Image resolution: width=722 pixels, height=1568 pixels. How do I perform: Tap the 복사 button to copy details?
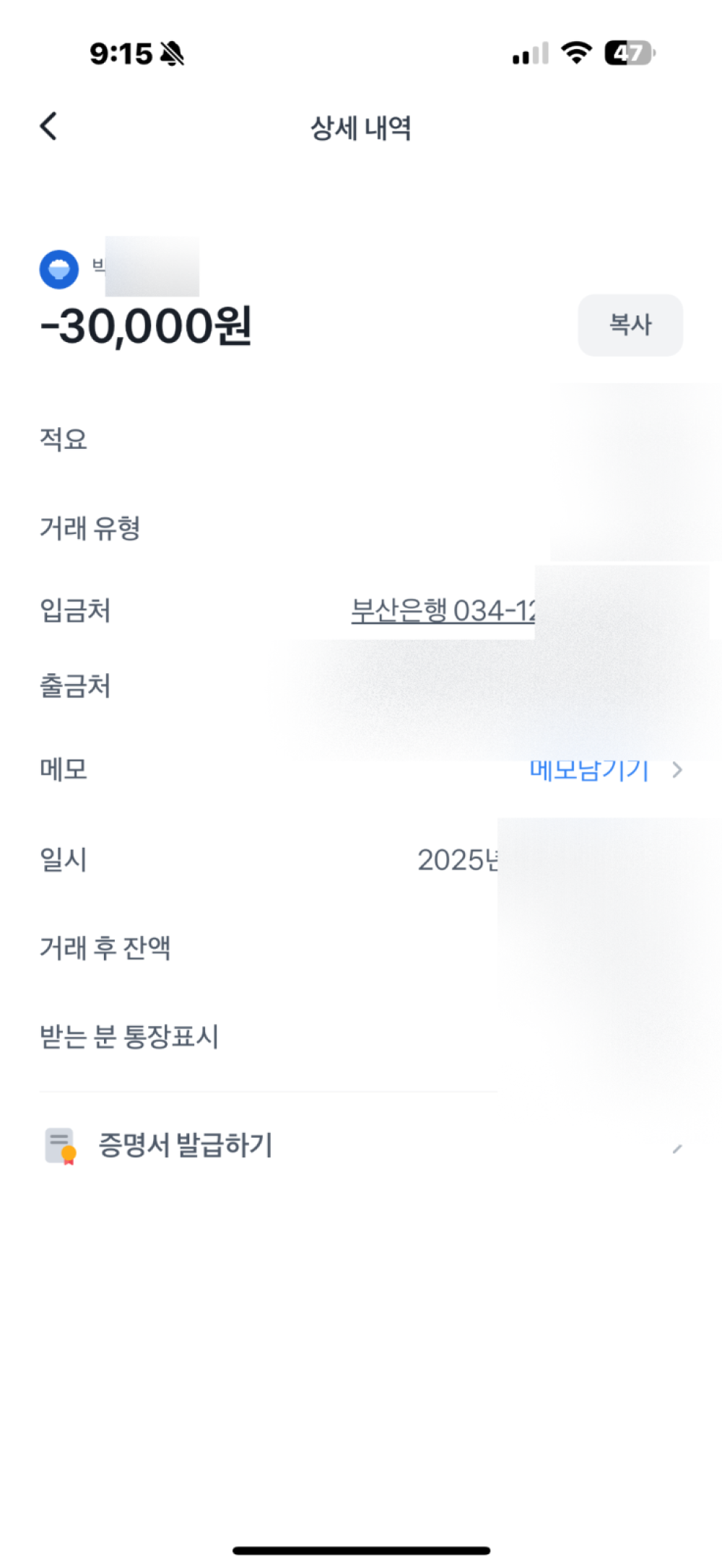(x=630, y=325)
